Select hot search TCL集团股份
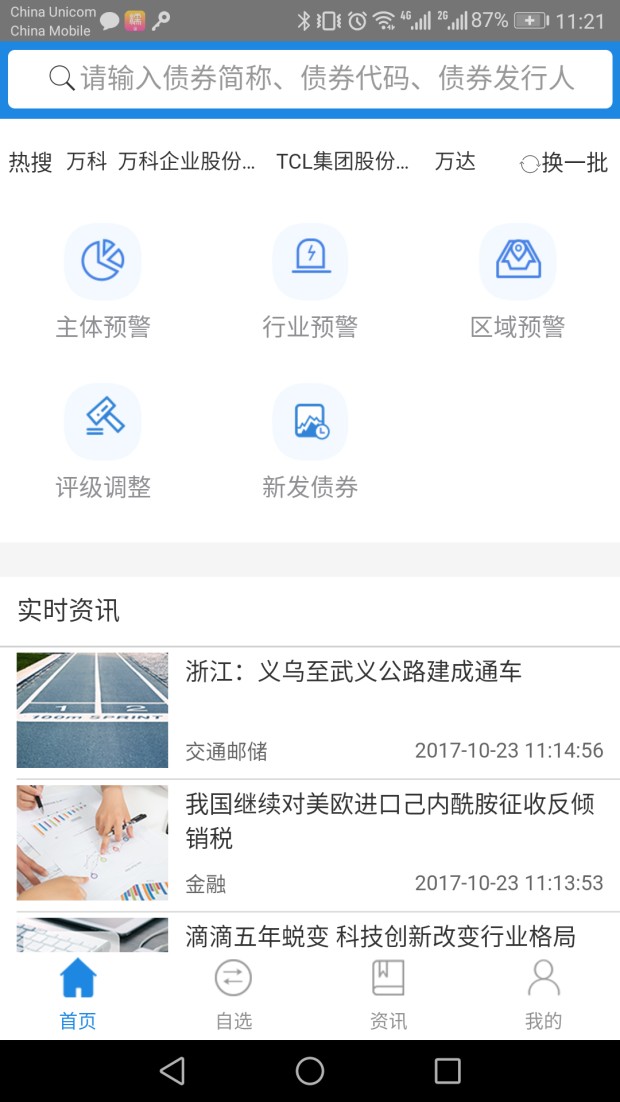 [343, 162]
